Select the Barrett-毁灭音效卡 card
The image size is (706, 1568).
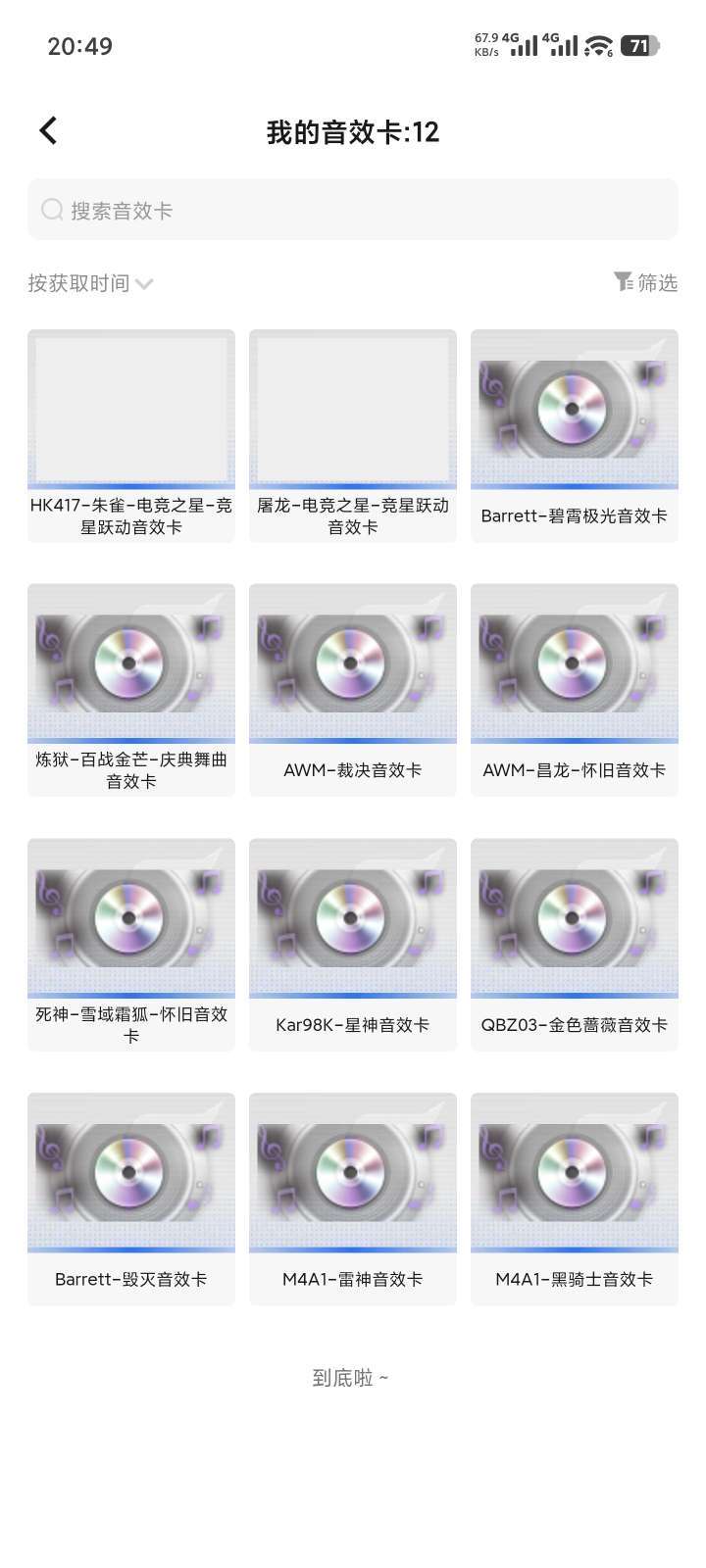pos(131,1200)
